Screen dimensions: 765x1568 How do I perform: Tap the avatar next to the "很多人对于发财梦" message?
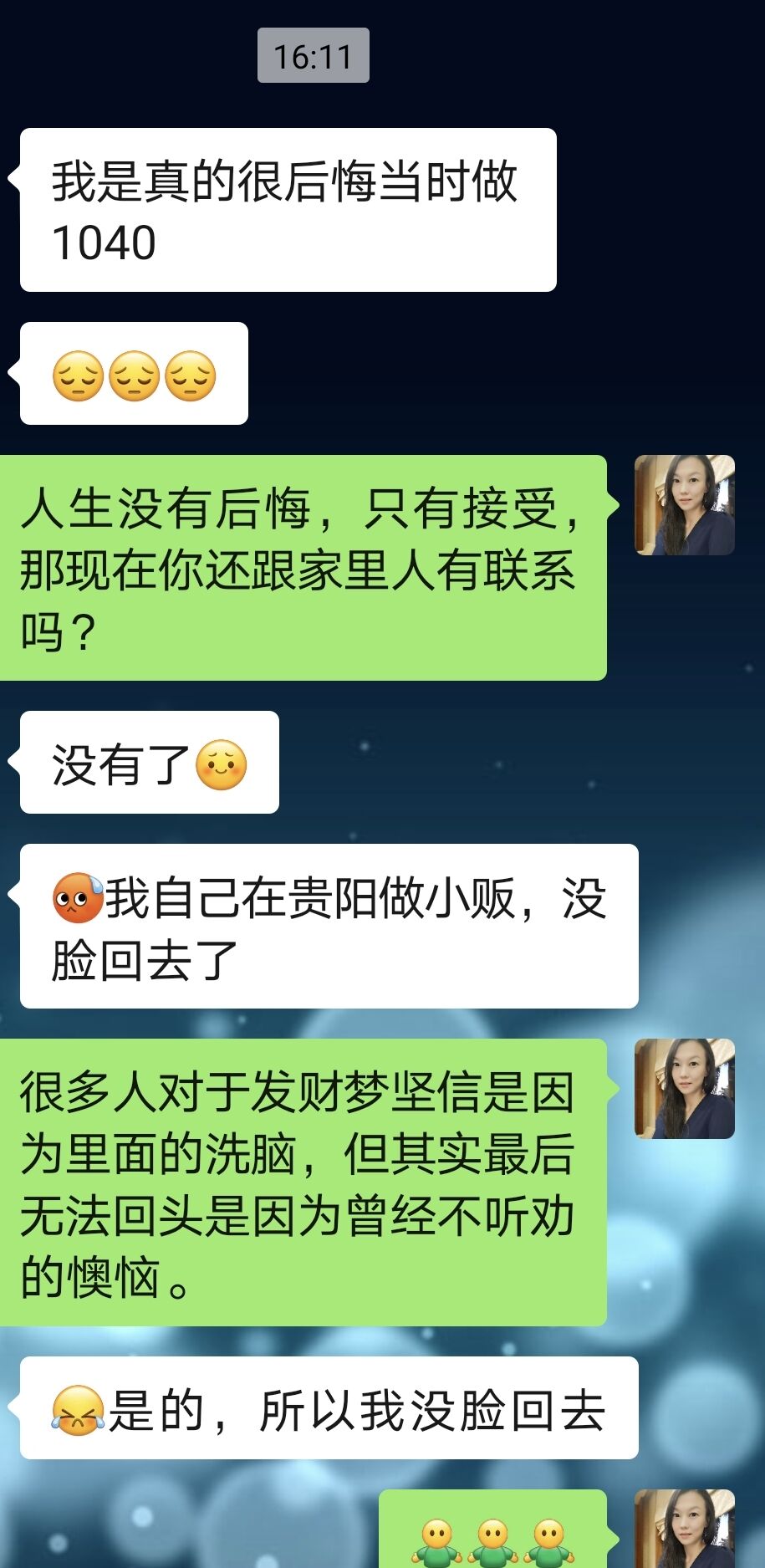684,1089
